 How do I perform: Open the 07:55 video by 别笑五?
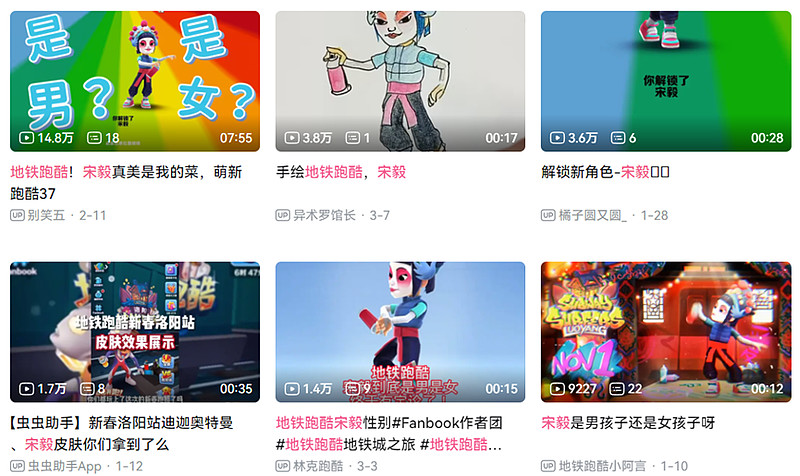pyautogui.click(x=134, y=80)
